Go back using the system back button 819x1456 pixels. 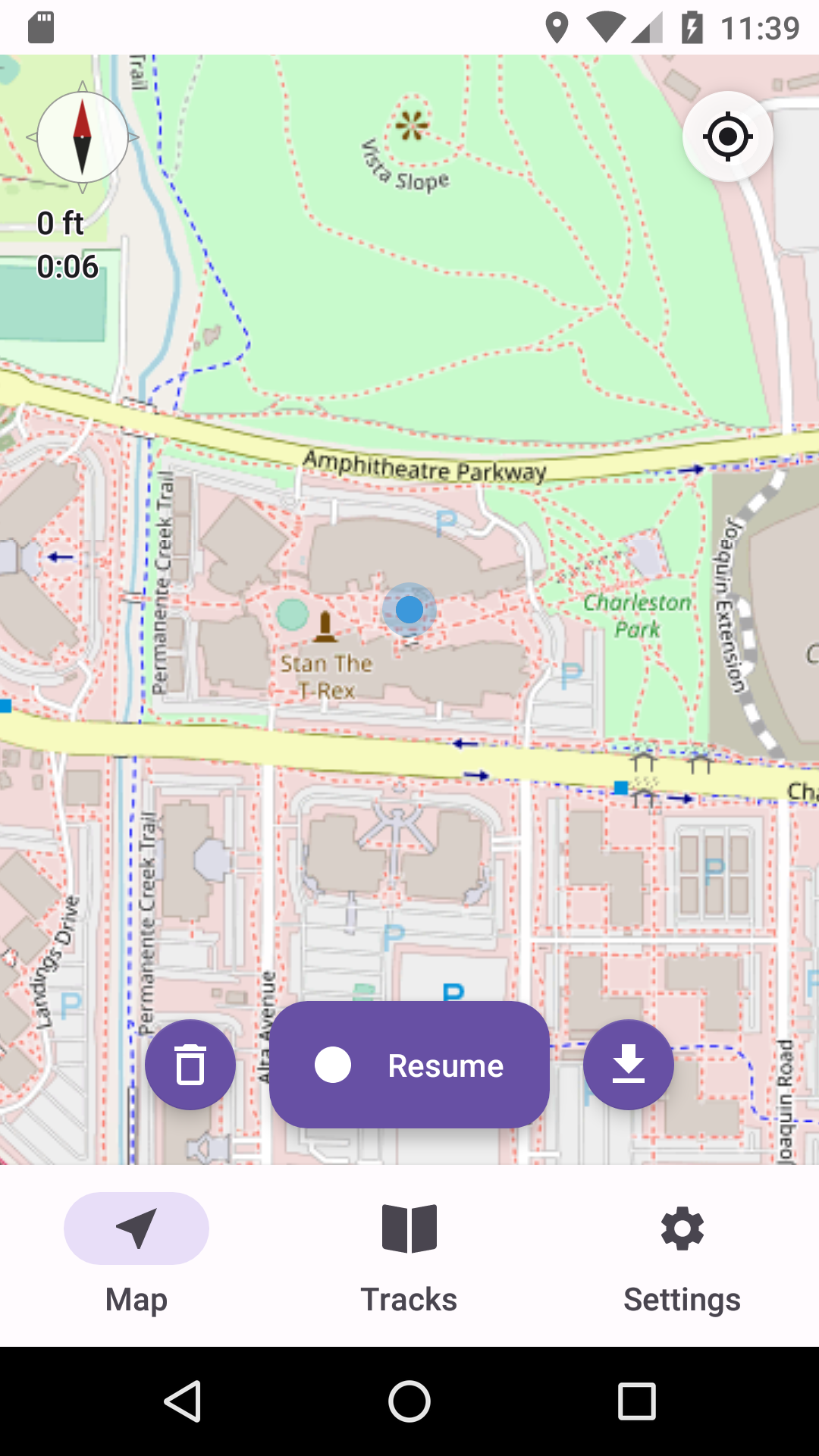pos(182,1401)
